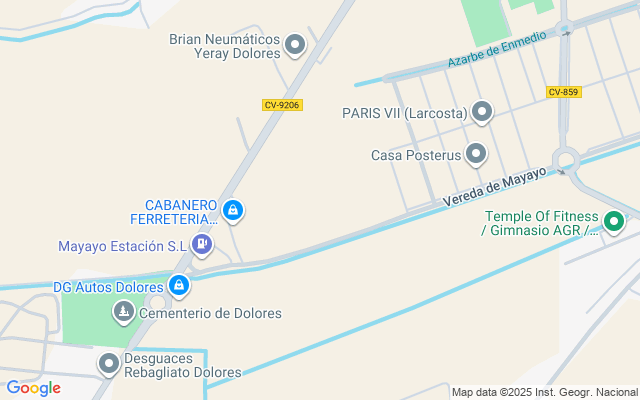640x400 pixels.
Task: Open the DG Autos Dolores marker
Action: (x=178, y=286)
